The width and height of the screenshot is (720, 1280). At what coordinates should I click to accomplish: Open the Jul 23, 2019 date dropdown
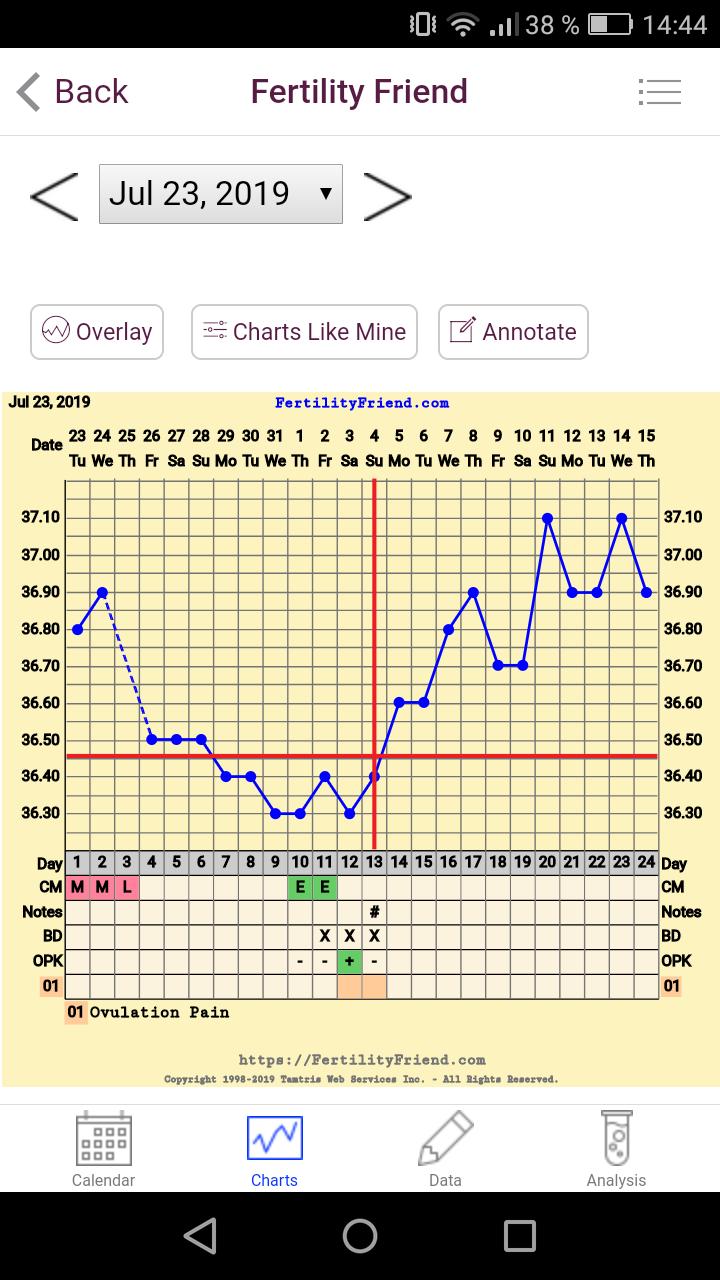point(221,194)
